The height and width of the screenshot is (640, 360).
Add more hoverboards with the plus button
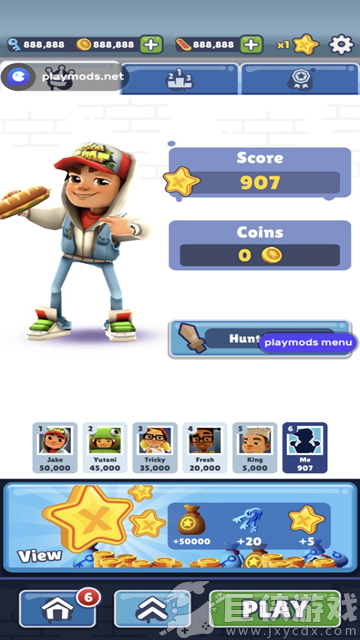click(251, 44)
